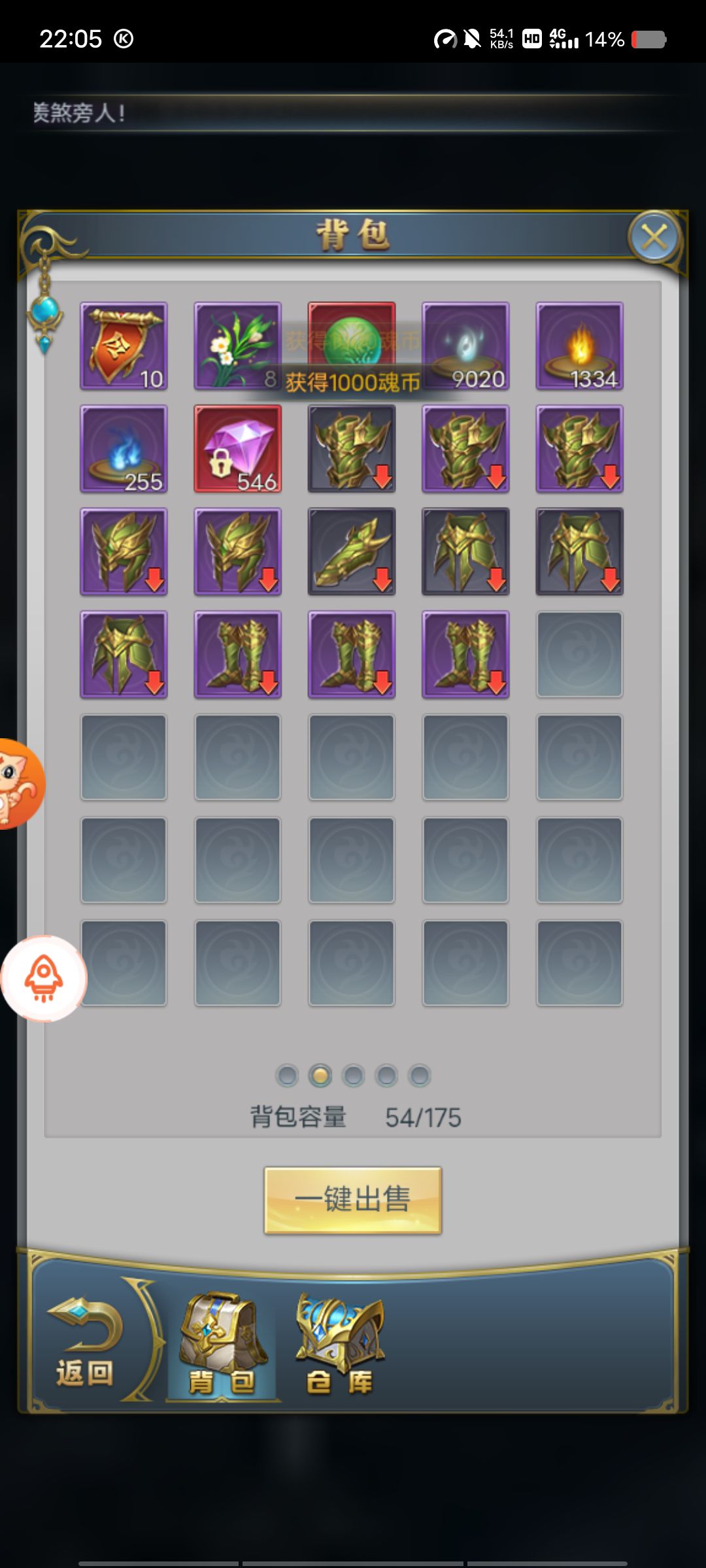
Task: Open the flame item with count 1334
Action: (x=579, y=346)
